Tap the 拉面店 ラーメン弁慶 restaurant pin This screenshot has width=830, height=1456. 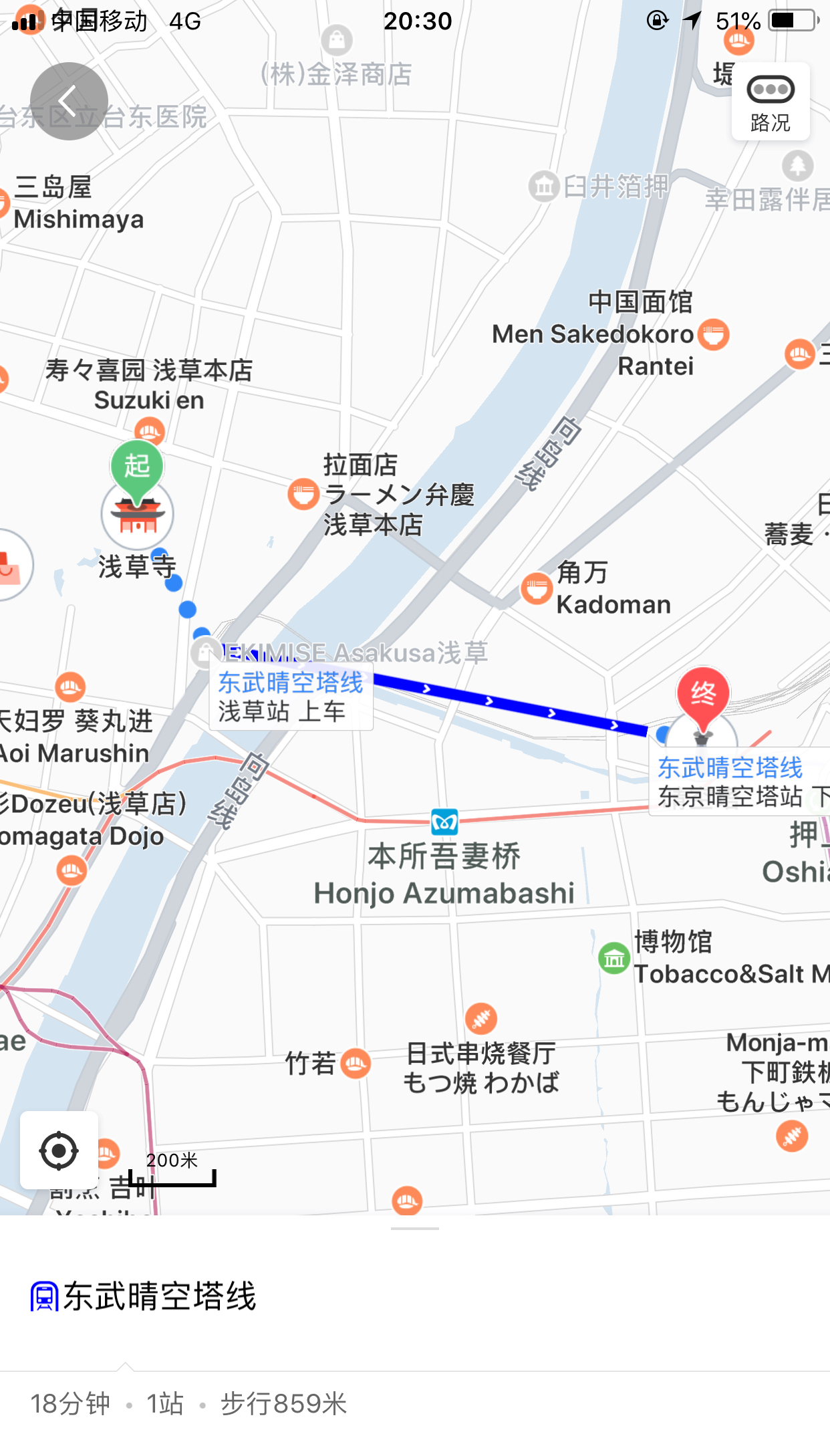pyautogui.click(x=303, y=495)
